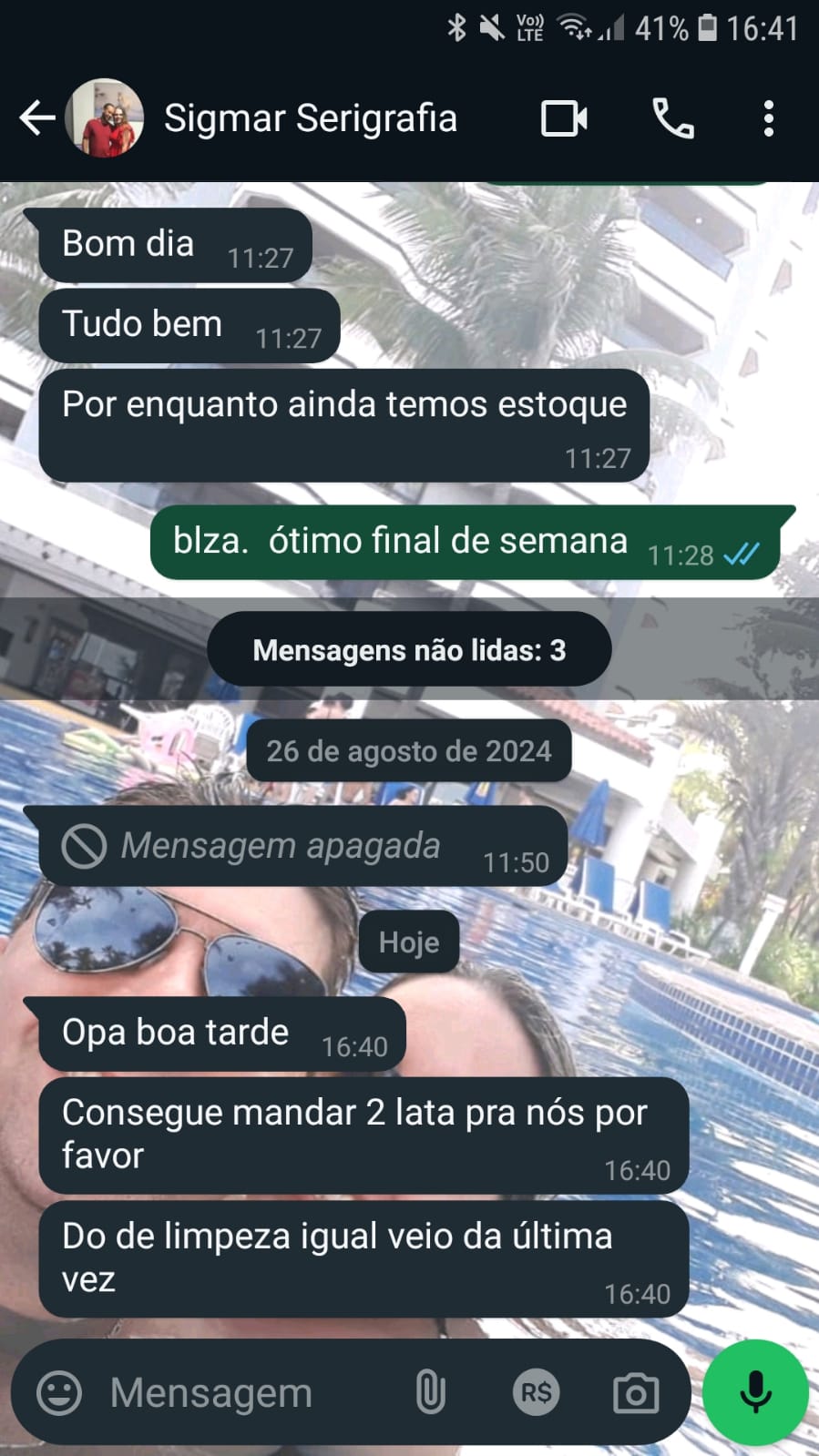The image size is (819, 1456).
Task: Go back to the chat list
Action: click(36, 118)
